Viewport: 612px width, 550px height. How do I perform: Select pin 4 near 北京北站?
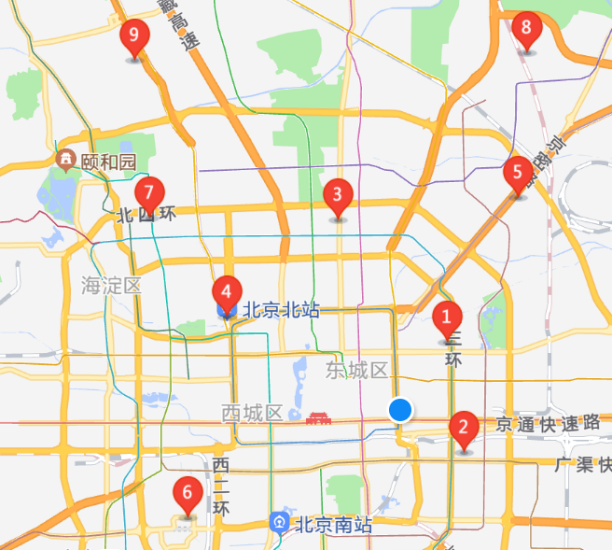tap(227, 293)
